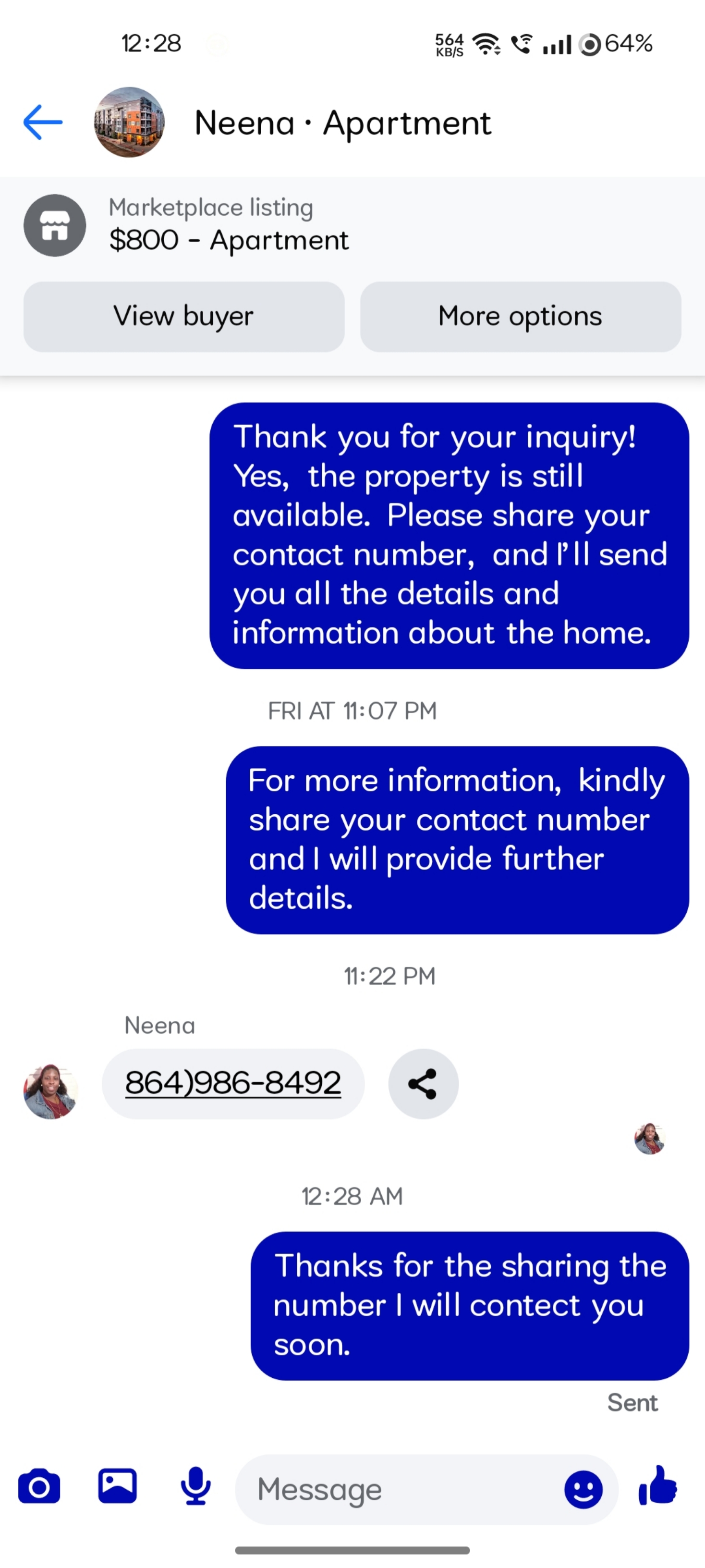705x1568 pixels.
Task: Open the camera to take a photo
Action: 39,1486
